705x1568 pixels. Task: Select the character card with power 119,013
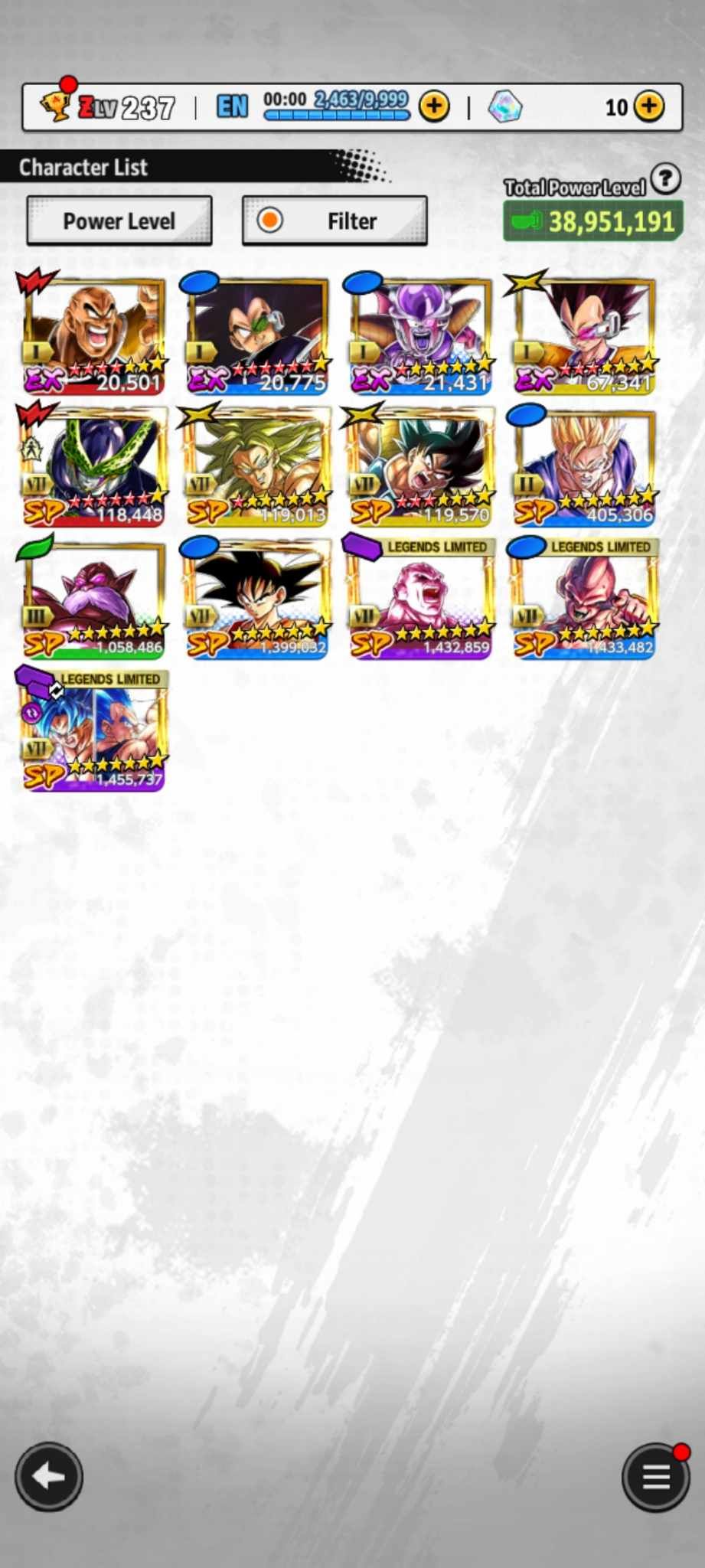coord(257,466)
